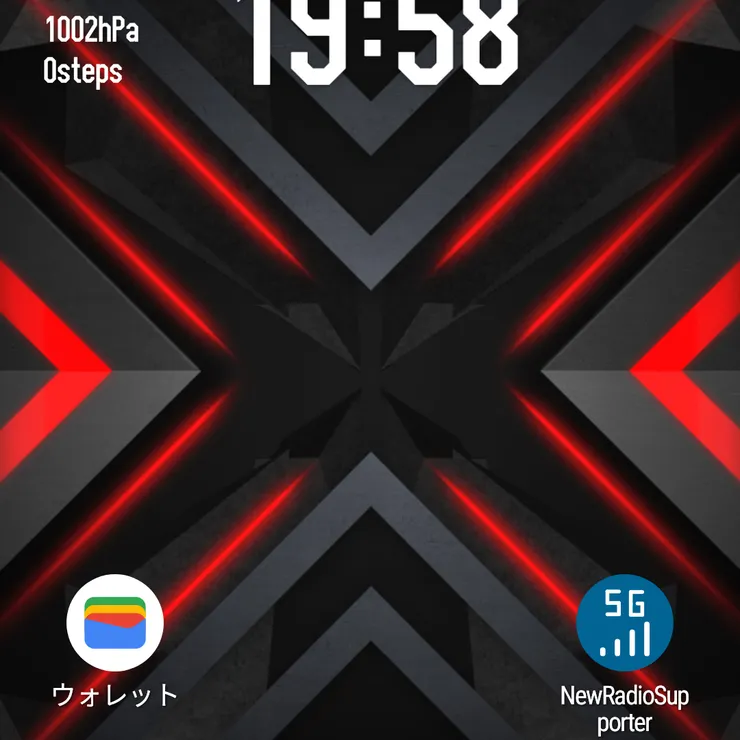
Task: Launch the NewRadioSupporter app
Action: click(625, 622)
